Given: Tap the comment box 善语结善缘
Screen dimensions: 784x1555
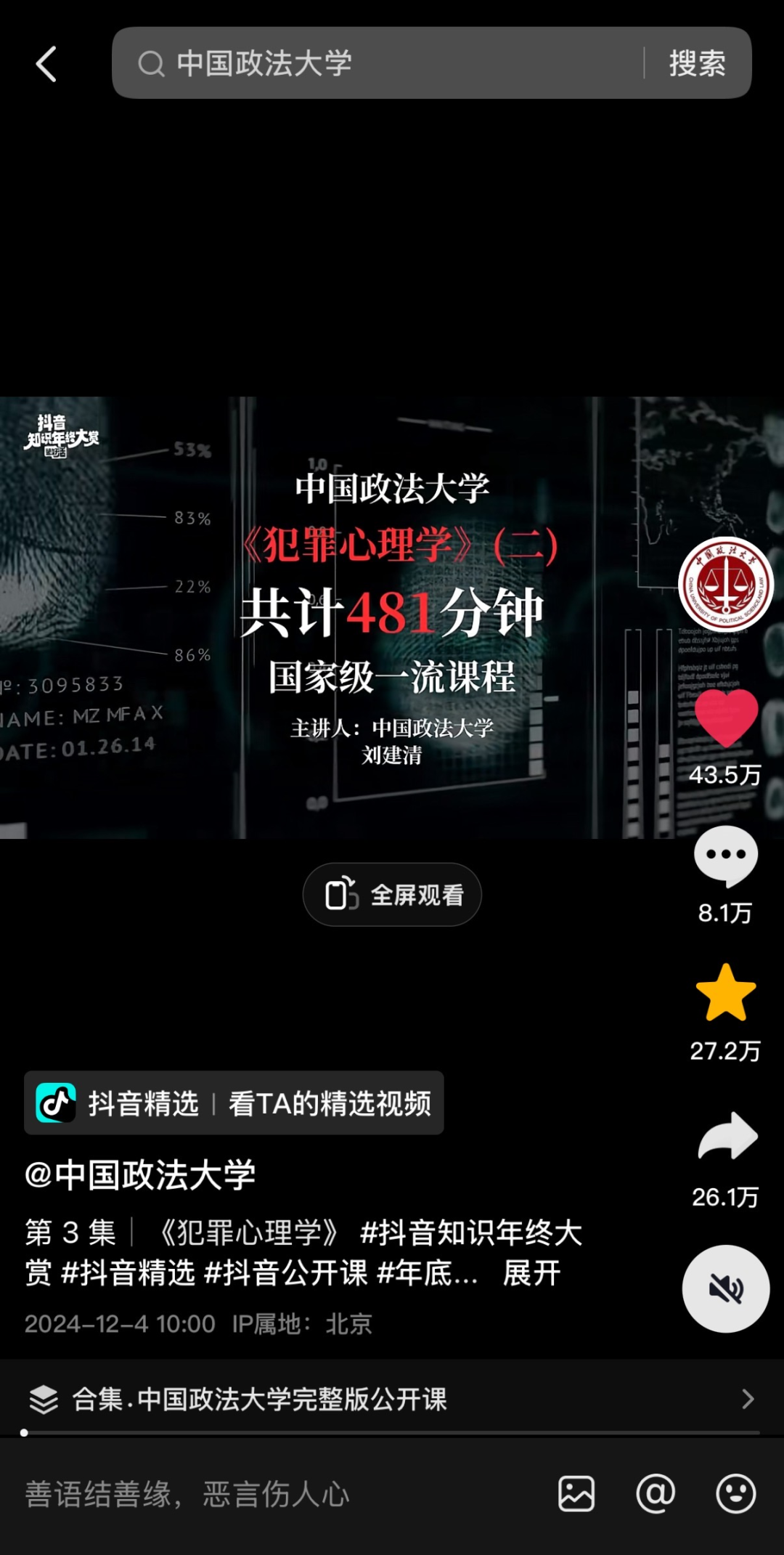Looking at the screenshot, I should [218, 1495].
